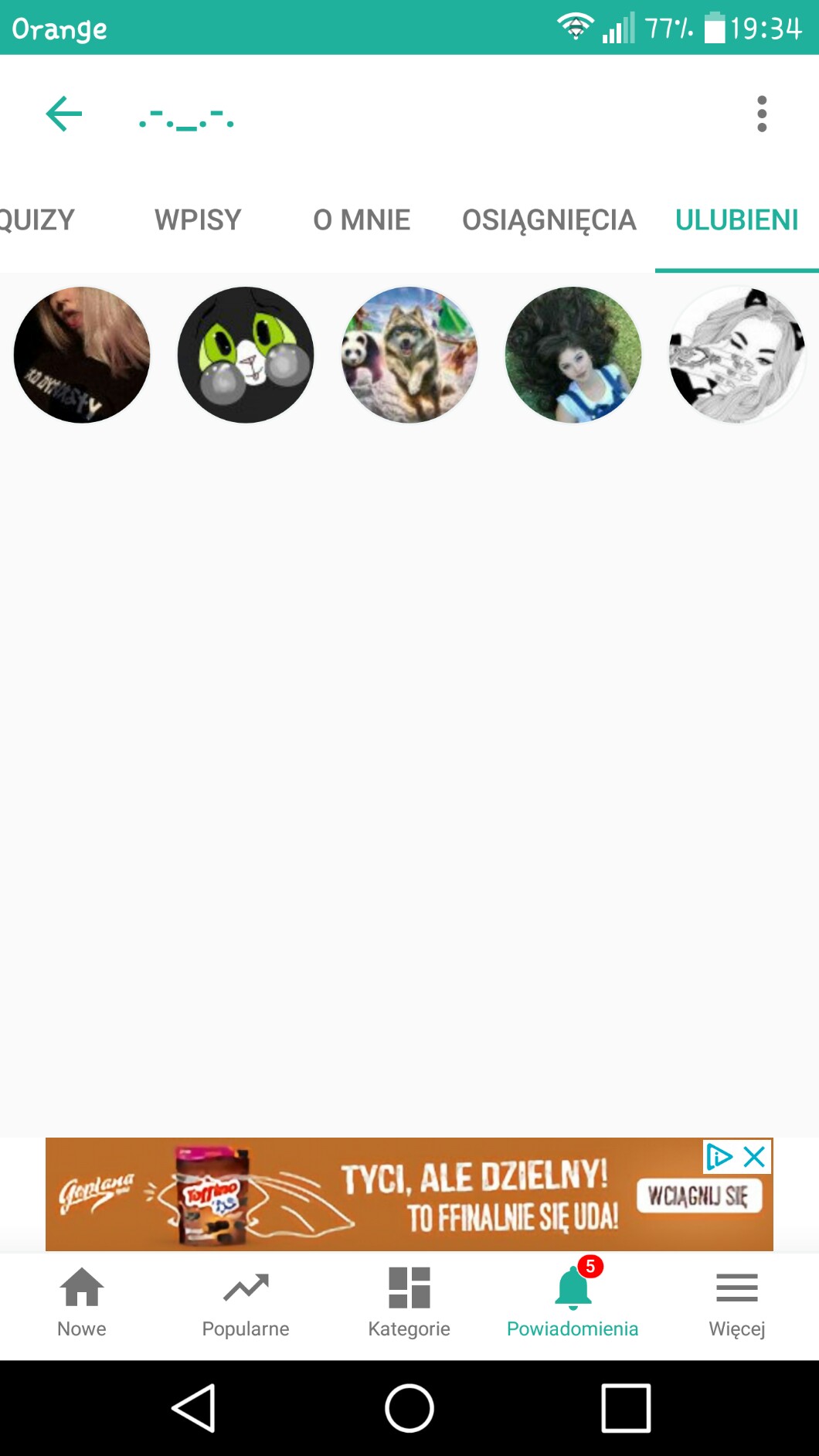
Task: Open the three-dot overflow menu
Action: point(762,114)
